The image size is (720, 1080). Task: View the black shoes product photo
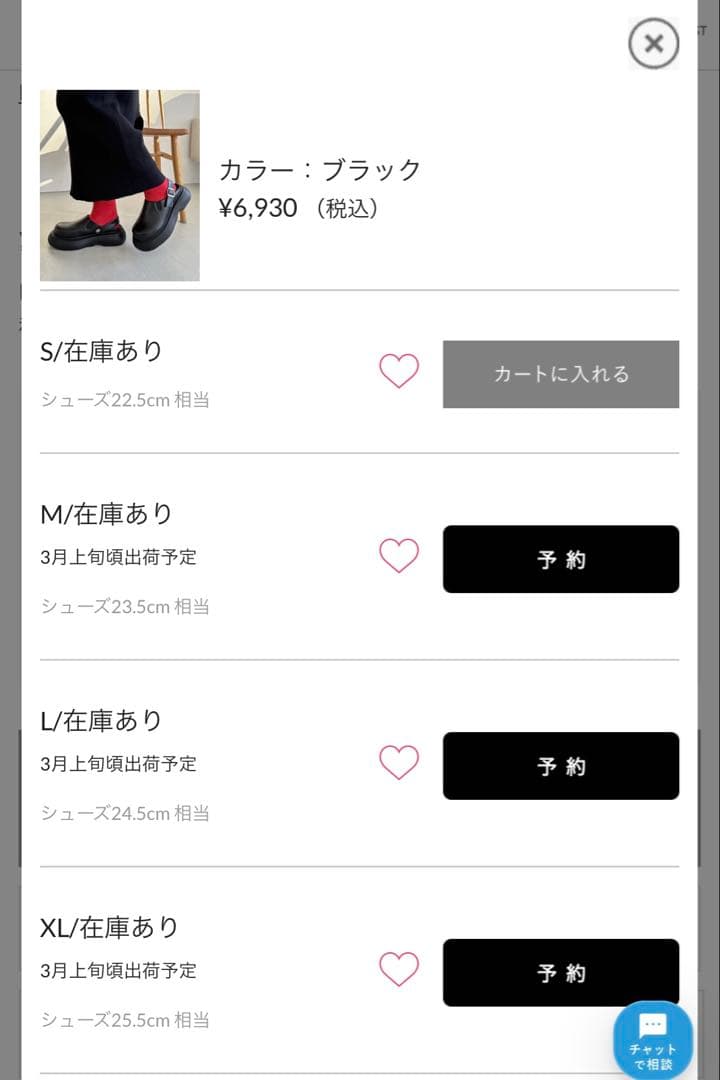pos(120,185)
